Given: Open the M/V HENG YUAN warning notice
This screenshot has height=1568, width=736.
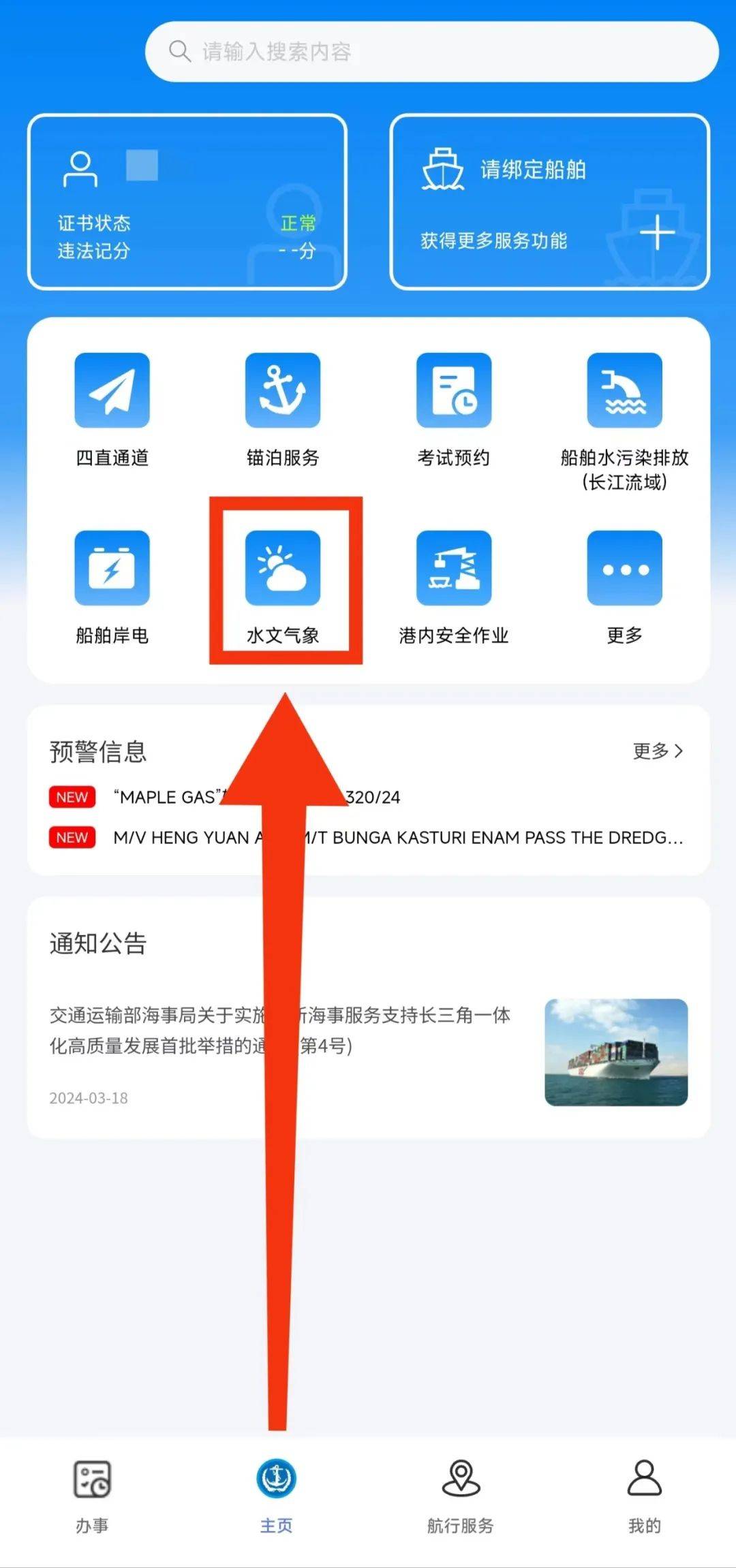Looking at the screenshot, I should (x=368, y=837).
